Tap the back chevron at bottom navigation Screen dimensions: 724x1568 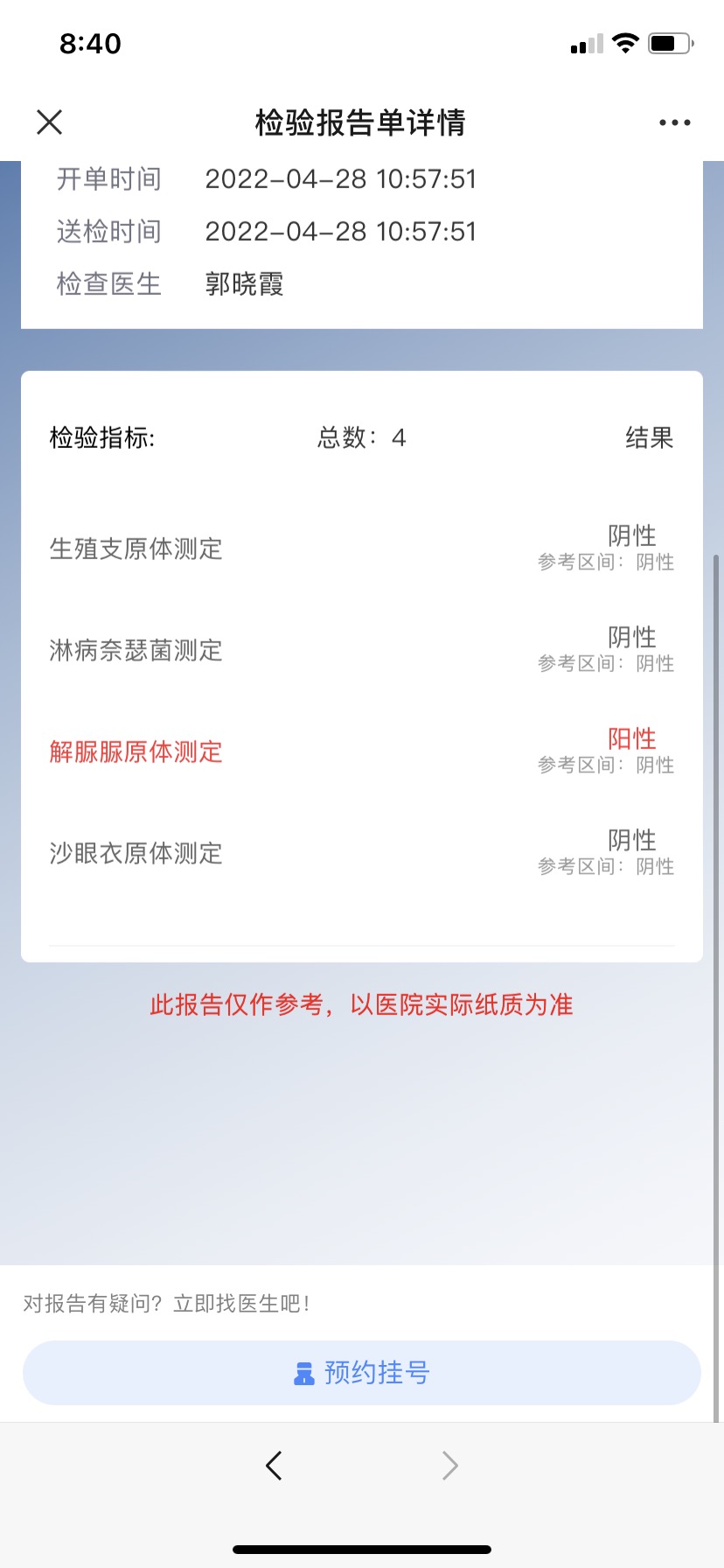[274, 1465]
